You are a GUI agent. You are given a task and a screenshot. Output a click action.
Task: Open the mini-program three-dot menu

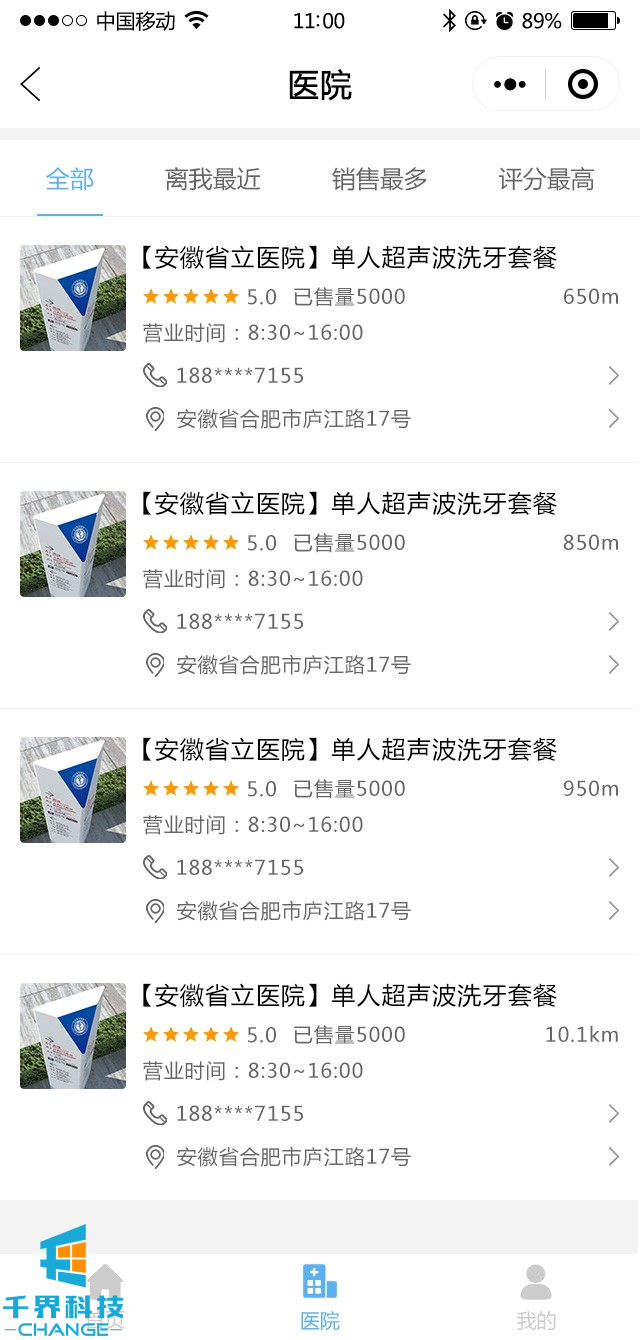(x=510, y=85)
